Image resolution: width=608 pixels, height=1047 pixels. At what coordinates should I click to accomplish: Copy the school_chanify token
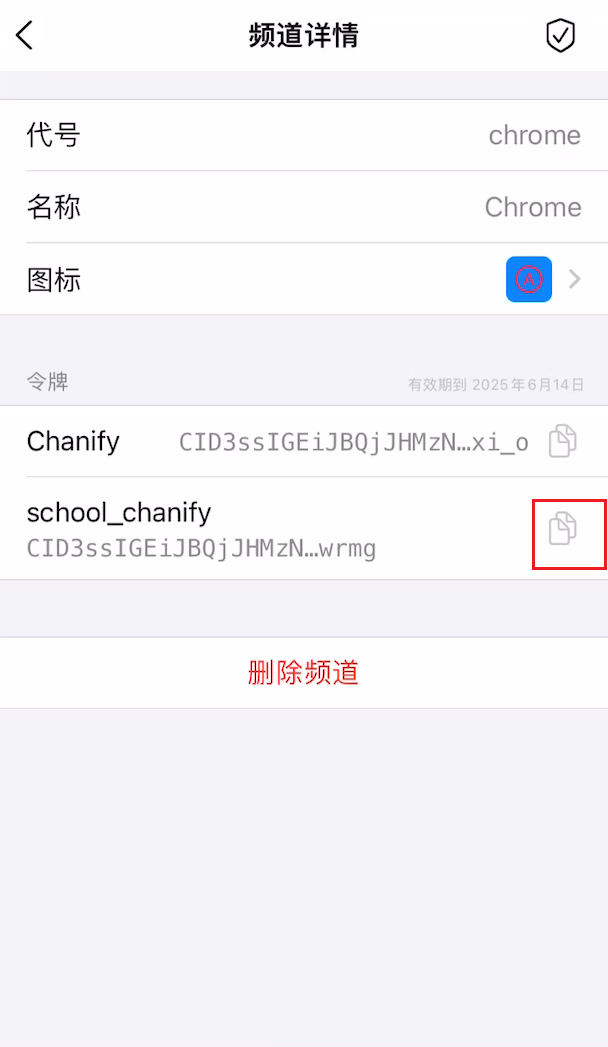(563, 529)
